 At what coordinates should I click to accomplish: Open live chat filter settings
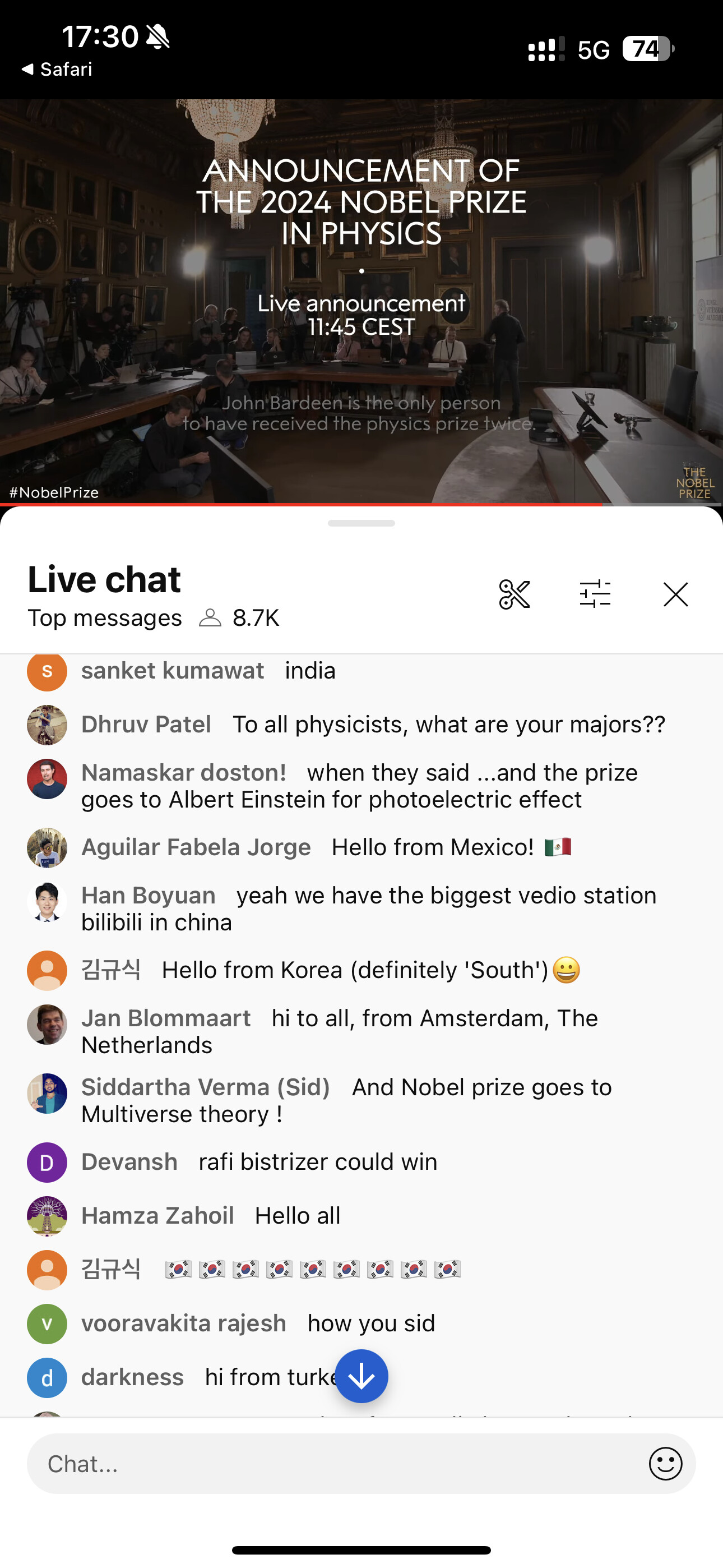[595, 594]
